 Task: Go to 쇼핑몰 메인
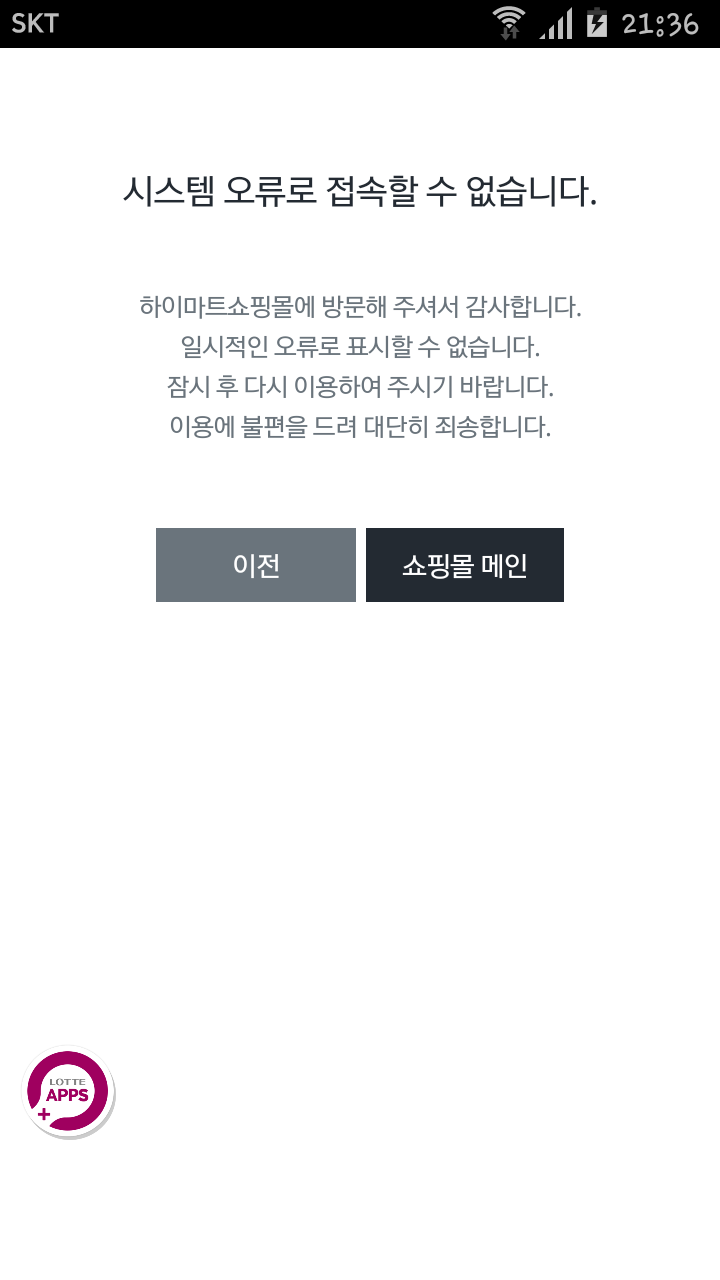coord(465,565)
